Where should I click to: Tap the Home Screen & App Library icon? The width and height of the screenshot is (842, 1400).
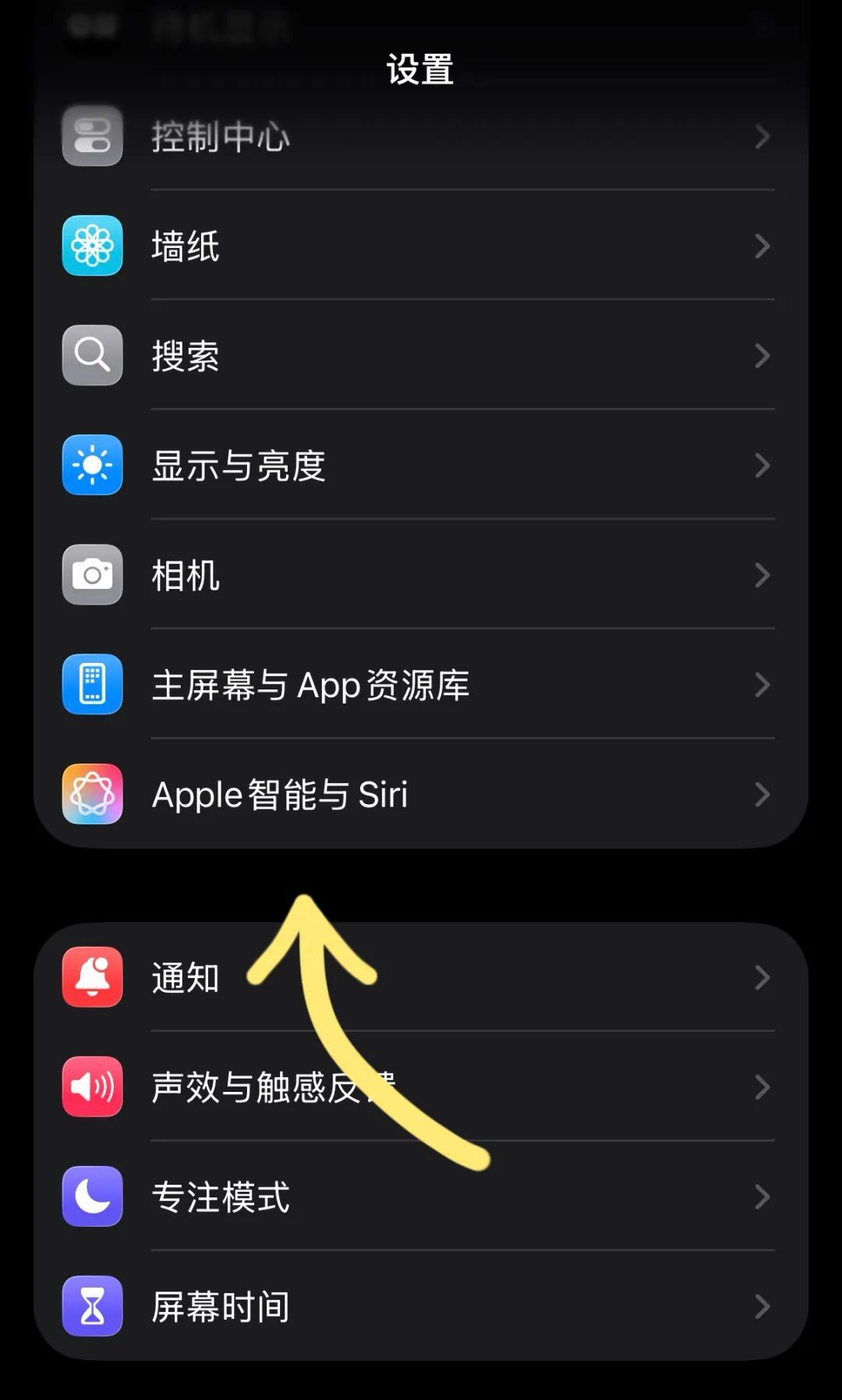92,685
